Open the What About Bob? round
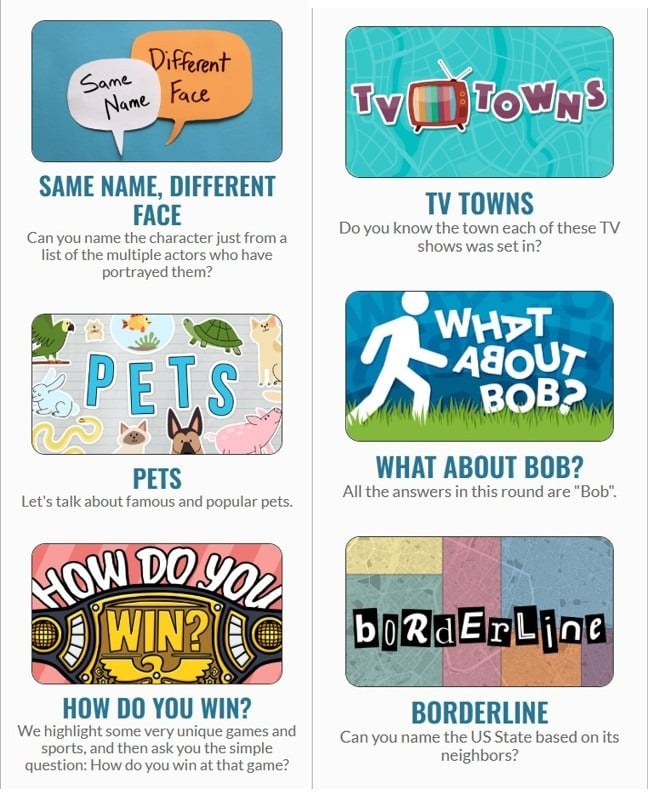 click(479, 366)
